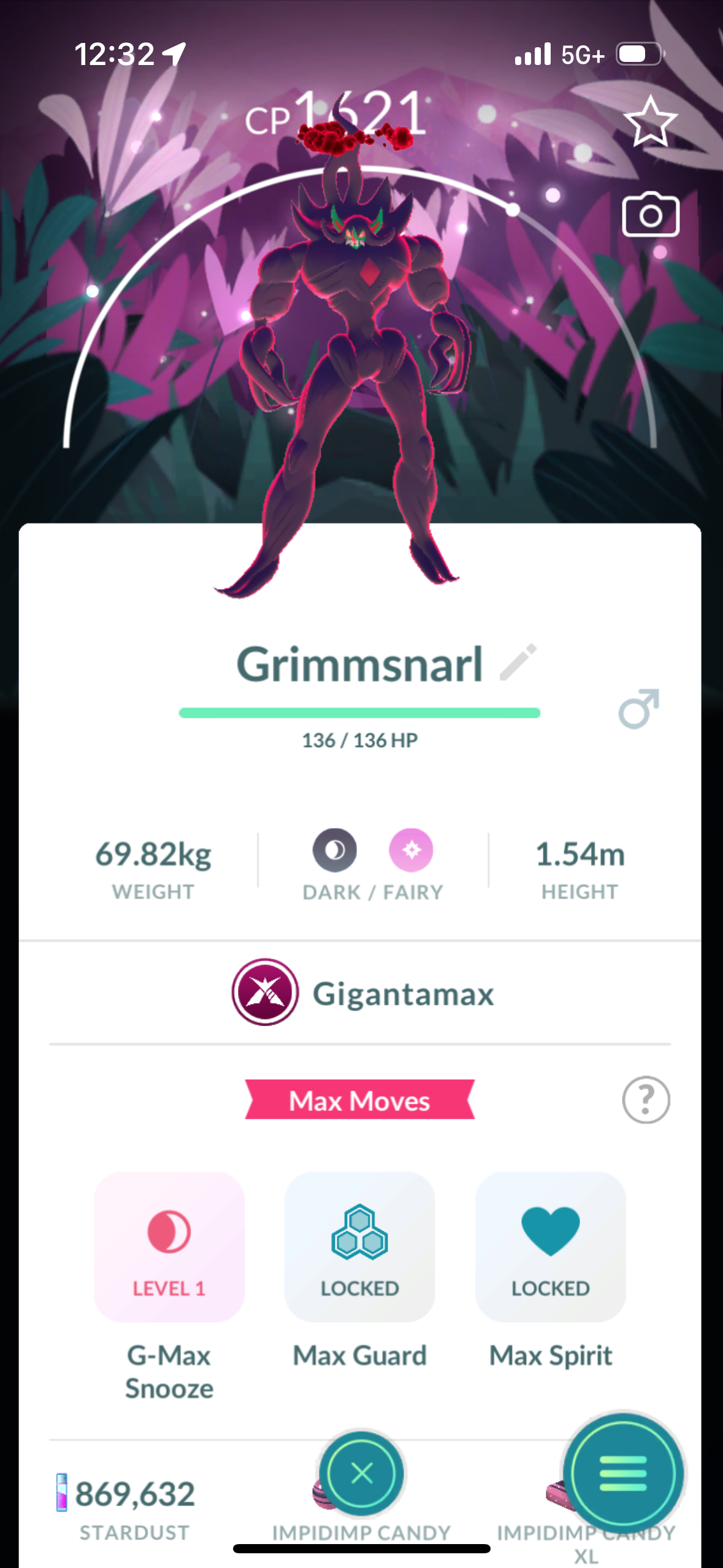This screenshot has width=723, height=1568.
Task: Close the Pokémon details screen
Action: pos(362,1473)
